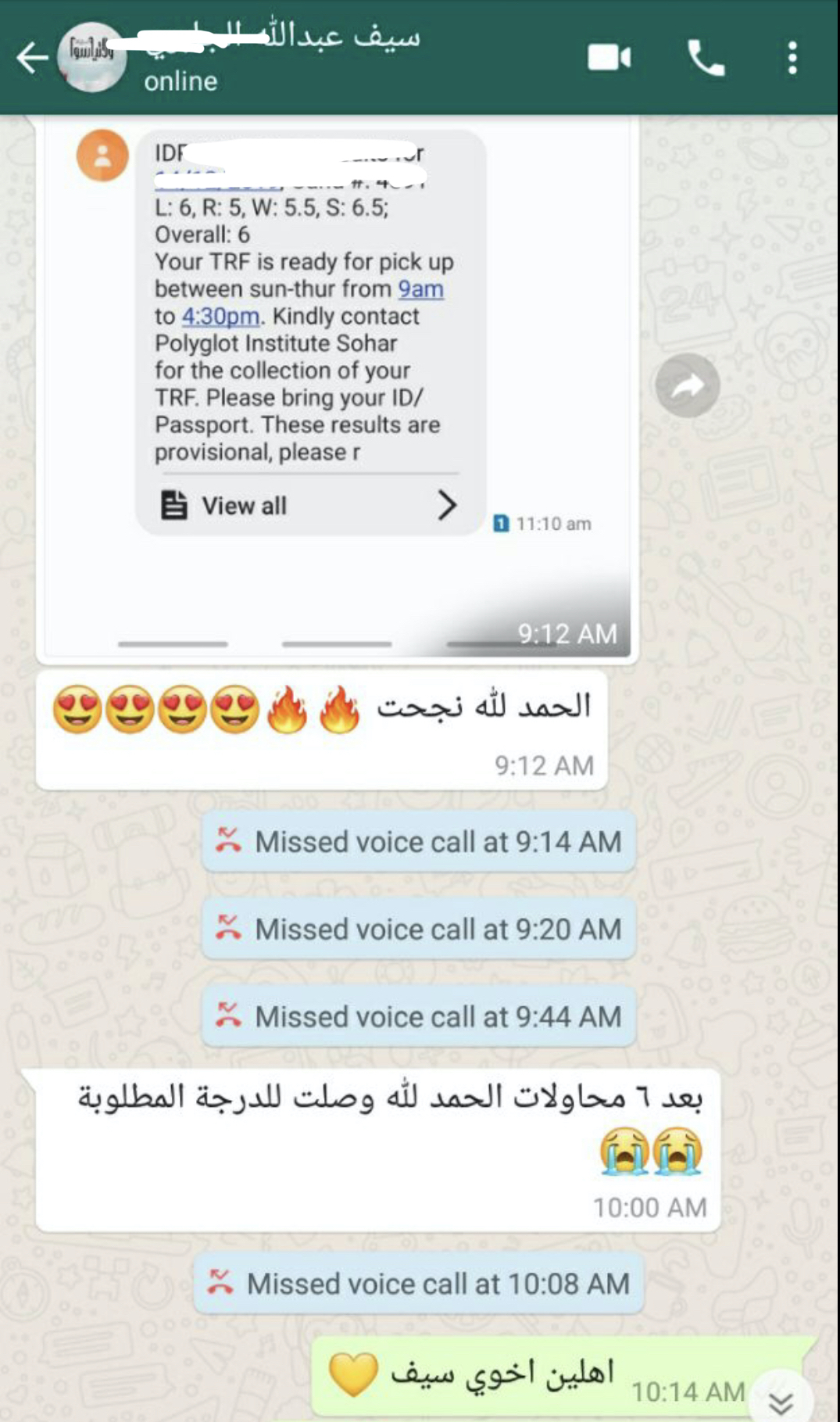Open contact info from the header name

click(x=281, y=55)
